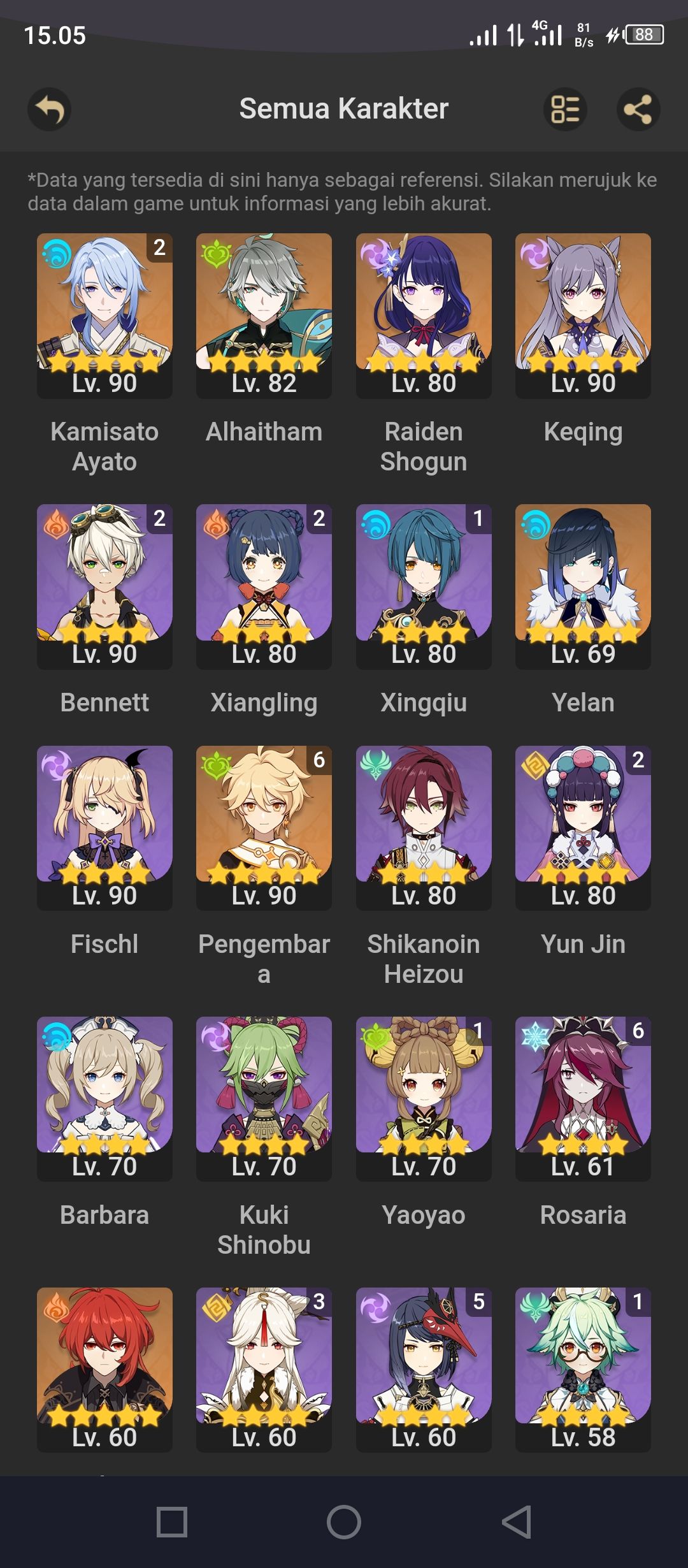Tap the share icon in the header
Image resolution: width=688 pixels, height=1568 pixels.
[x=638, y=109]
